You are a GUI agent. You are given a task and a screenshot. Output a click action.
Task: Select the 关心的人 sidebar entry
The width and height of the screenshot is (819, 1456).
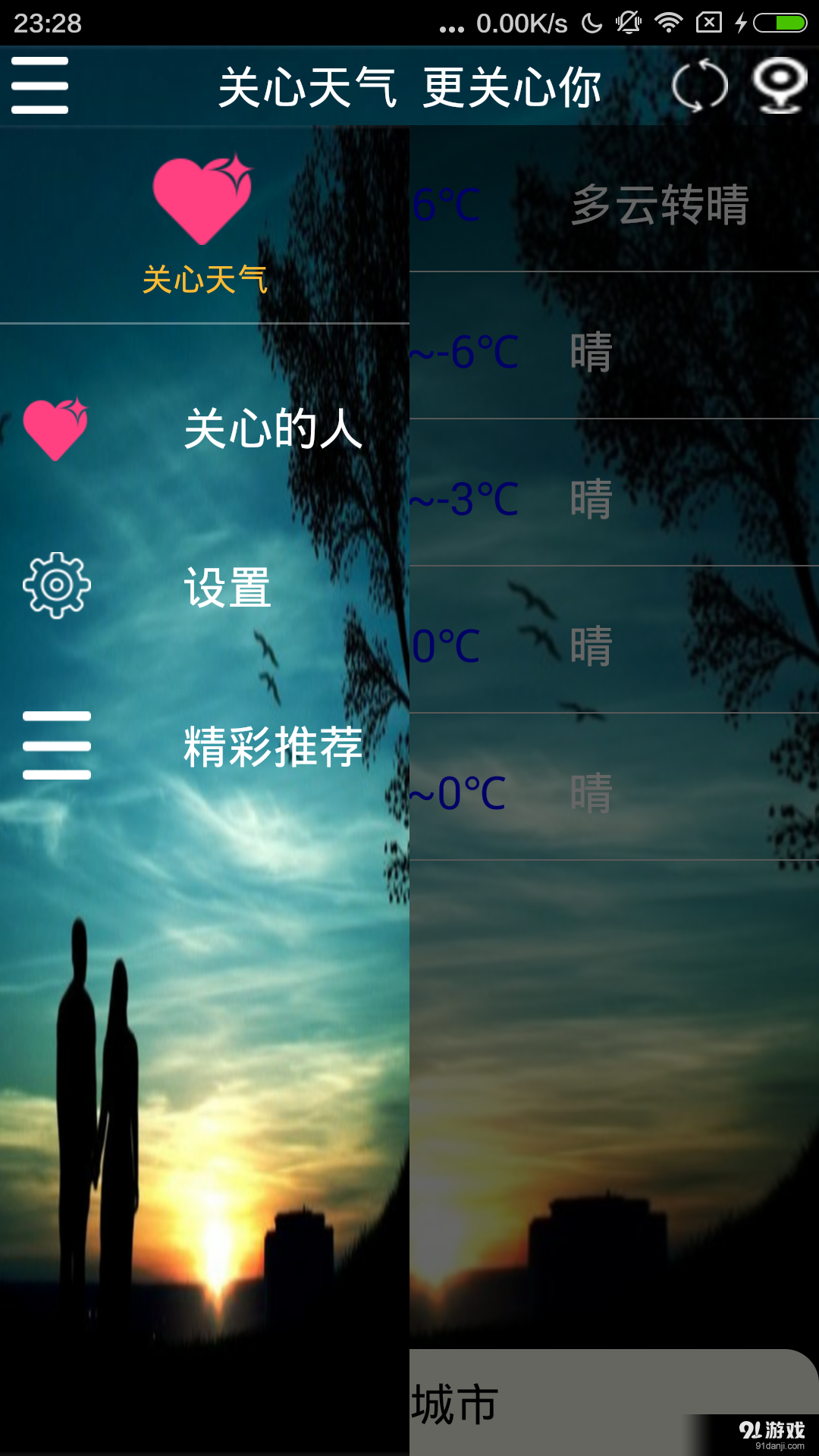point(273,431)
